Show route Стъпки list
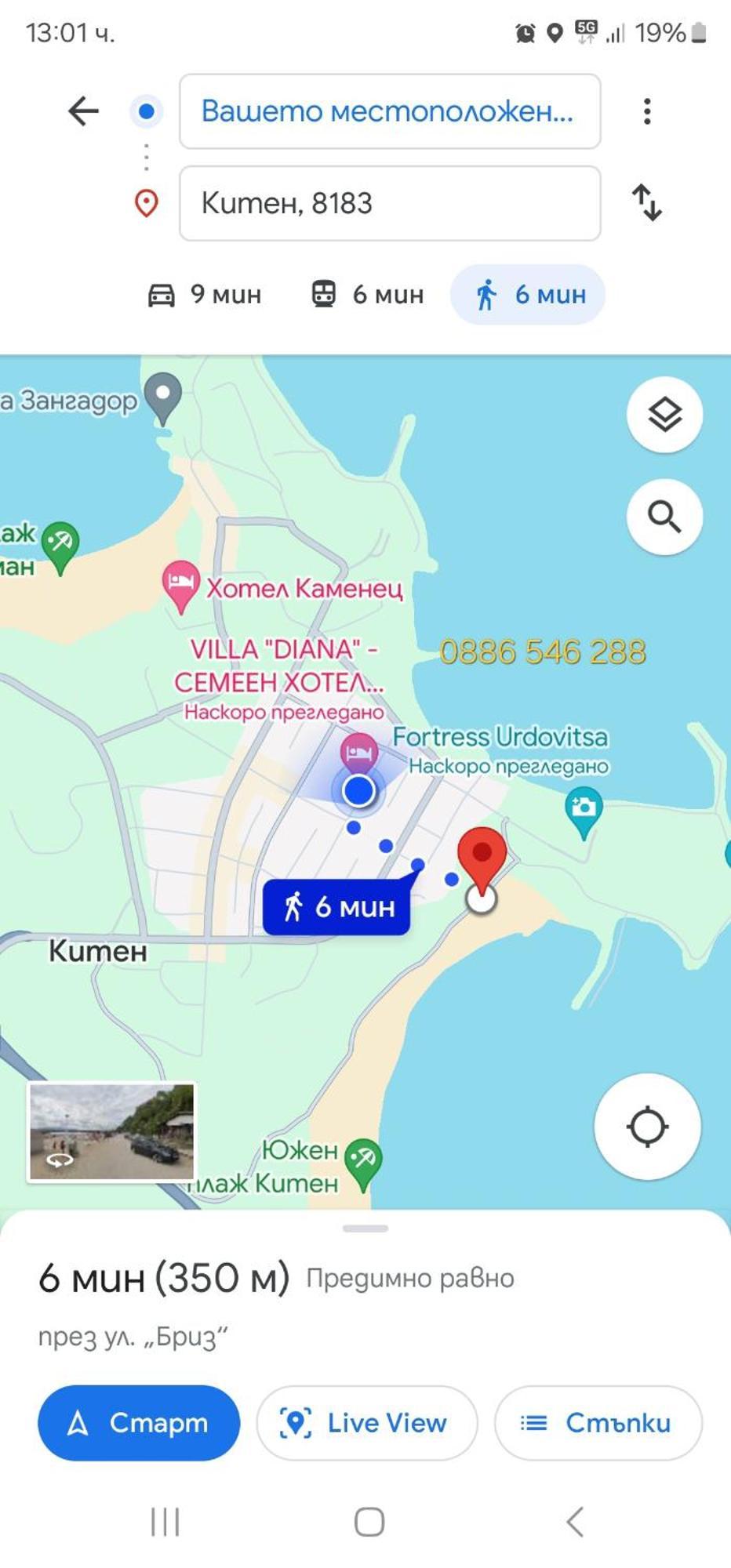 click(598, 1422)
